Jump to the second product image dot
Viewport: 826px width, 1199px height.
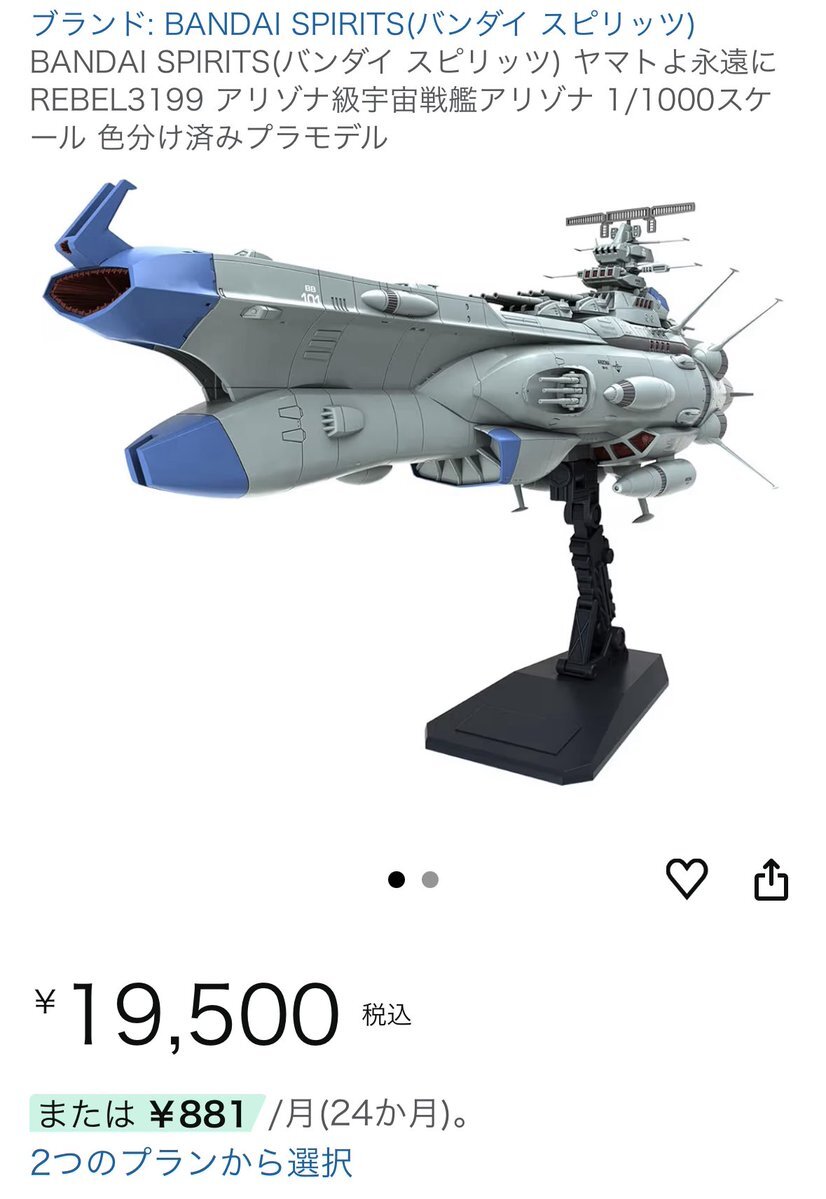(x=430, y=880)
